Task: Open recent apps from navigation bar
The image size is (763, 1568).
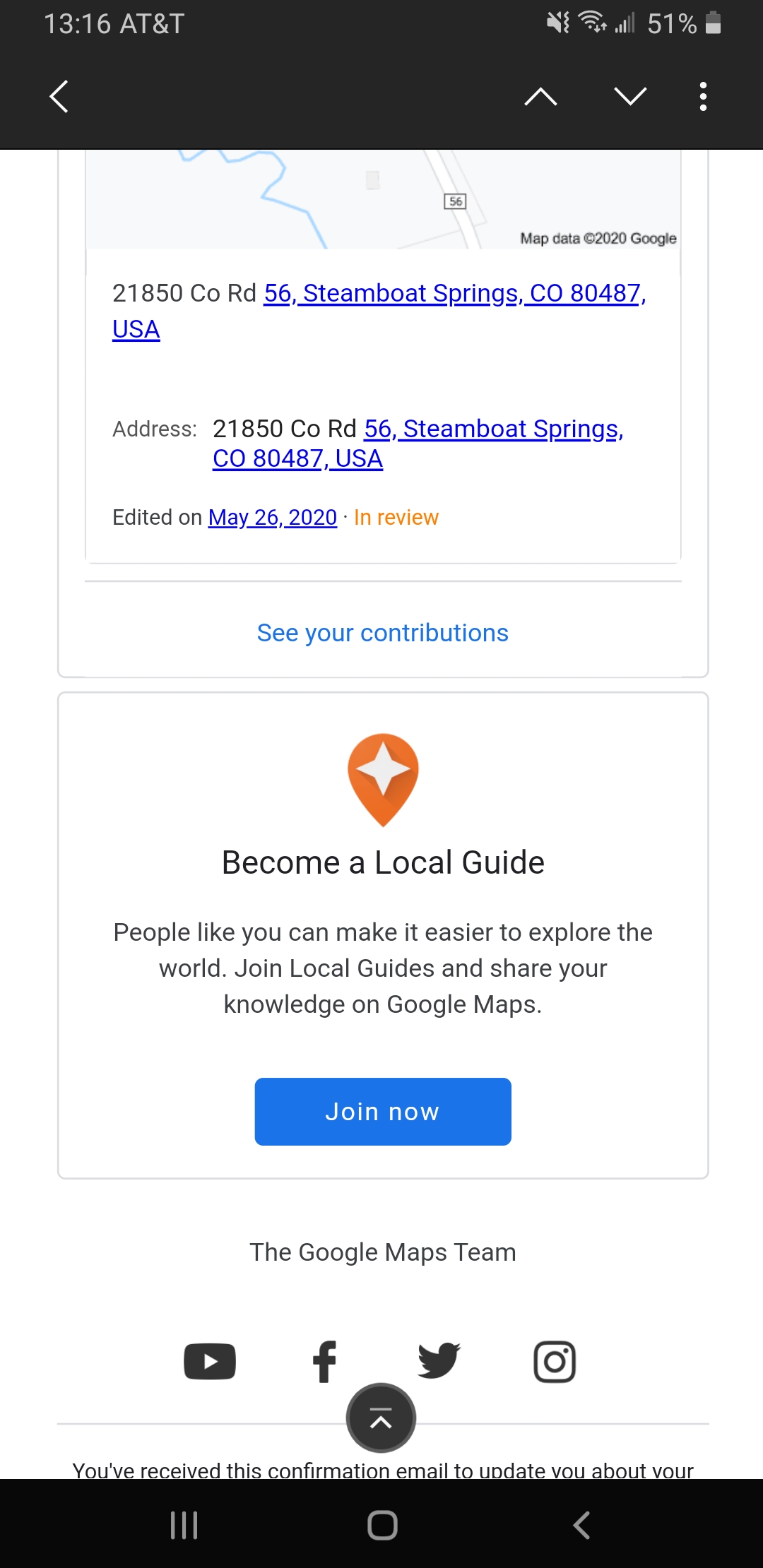Action: tap(184, 1525)
